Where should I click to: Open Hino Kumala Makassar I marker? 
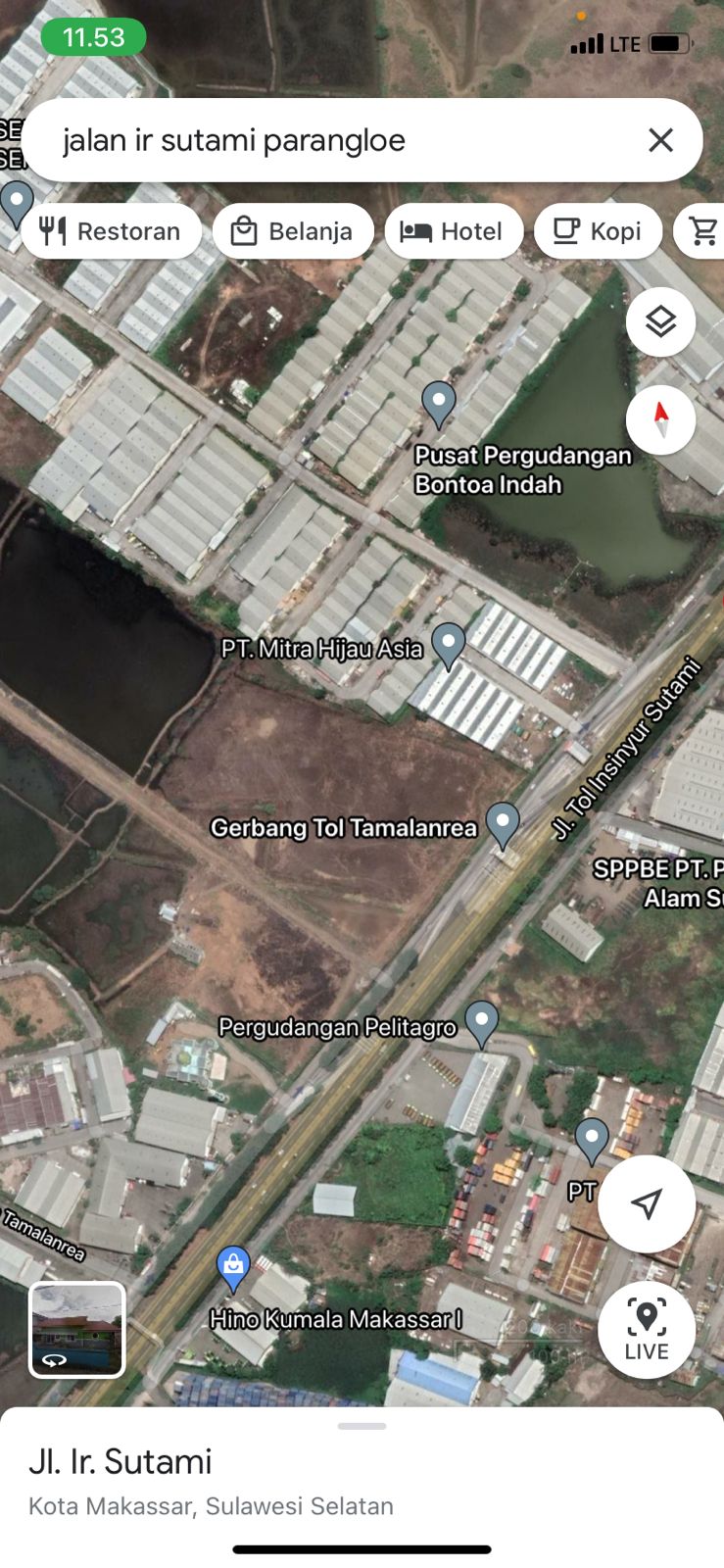pyautogui.click(x=233, y=1267)
